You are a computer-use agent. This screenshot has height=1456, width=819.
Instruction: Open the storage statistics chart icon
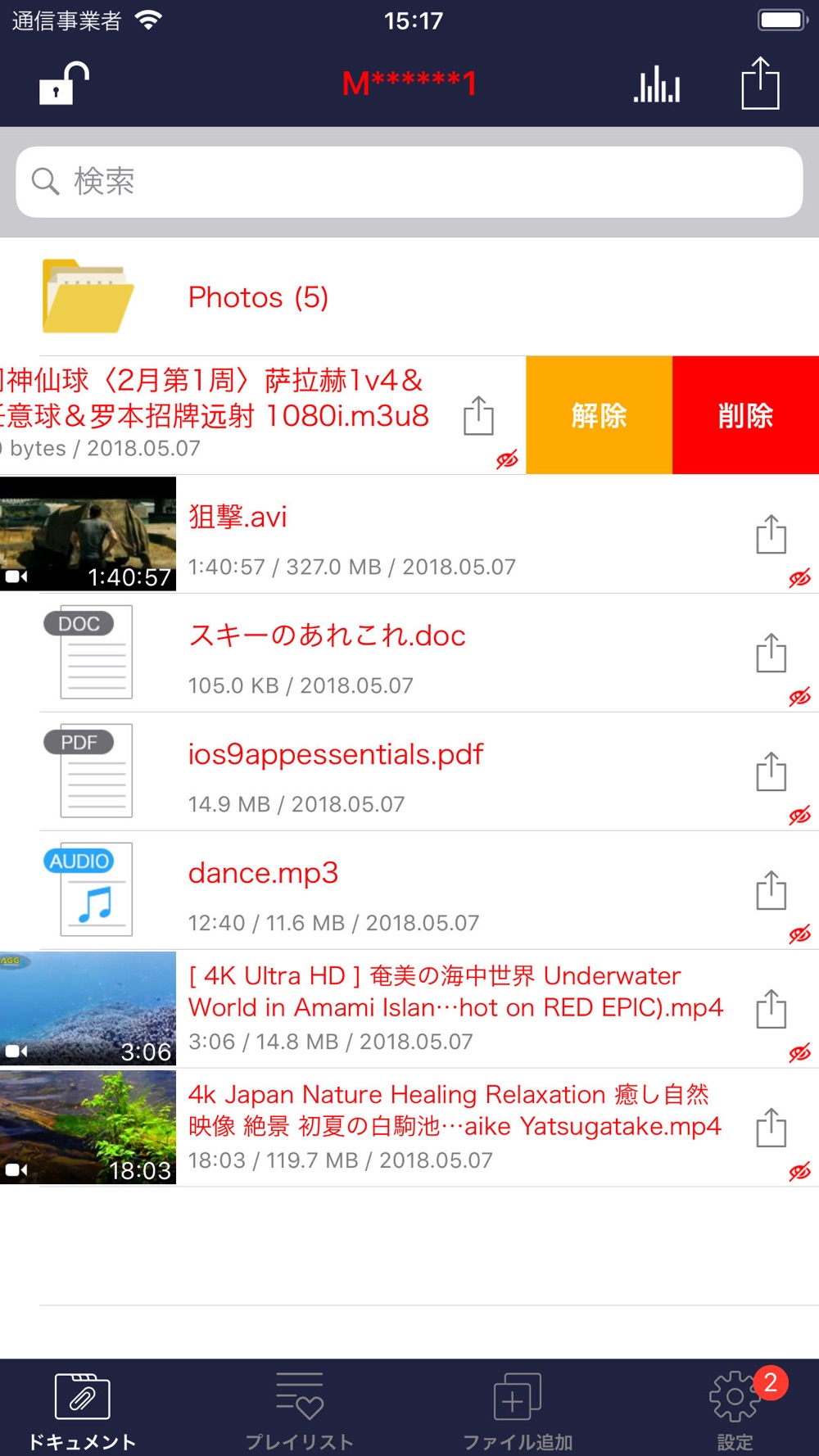tap(658, 83)
